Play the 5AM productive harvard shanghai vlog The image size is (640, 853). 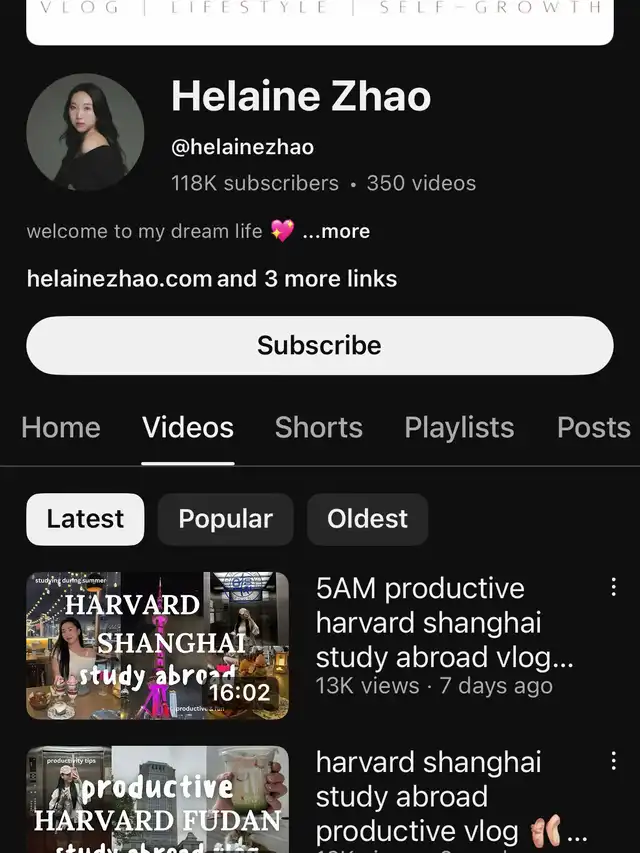pos(157,645)
